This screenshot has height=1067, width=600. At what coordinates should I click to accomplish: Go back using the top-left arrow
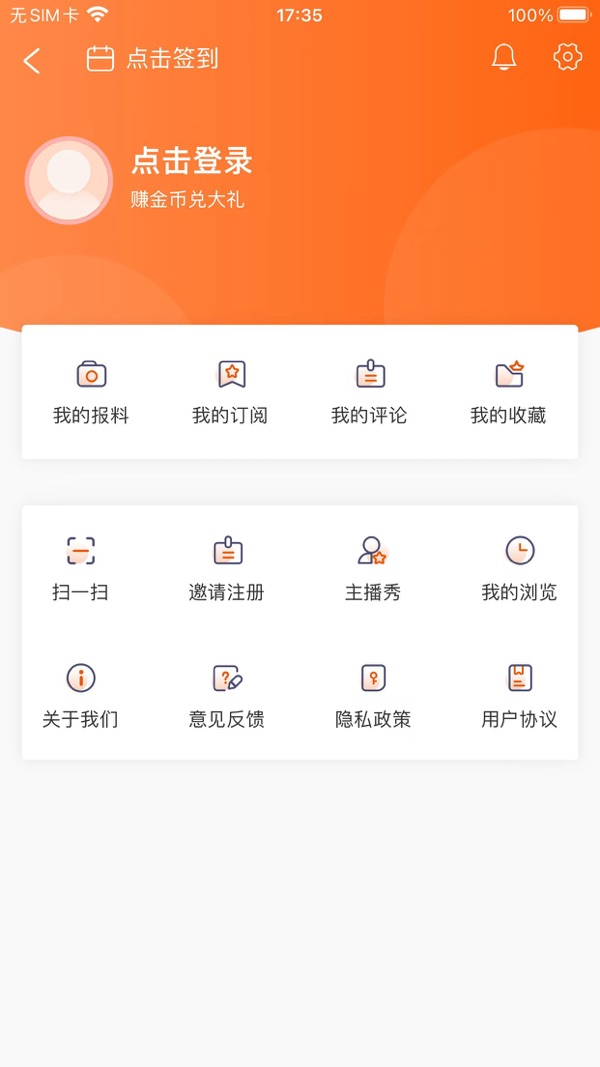click(32, 61)
